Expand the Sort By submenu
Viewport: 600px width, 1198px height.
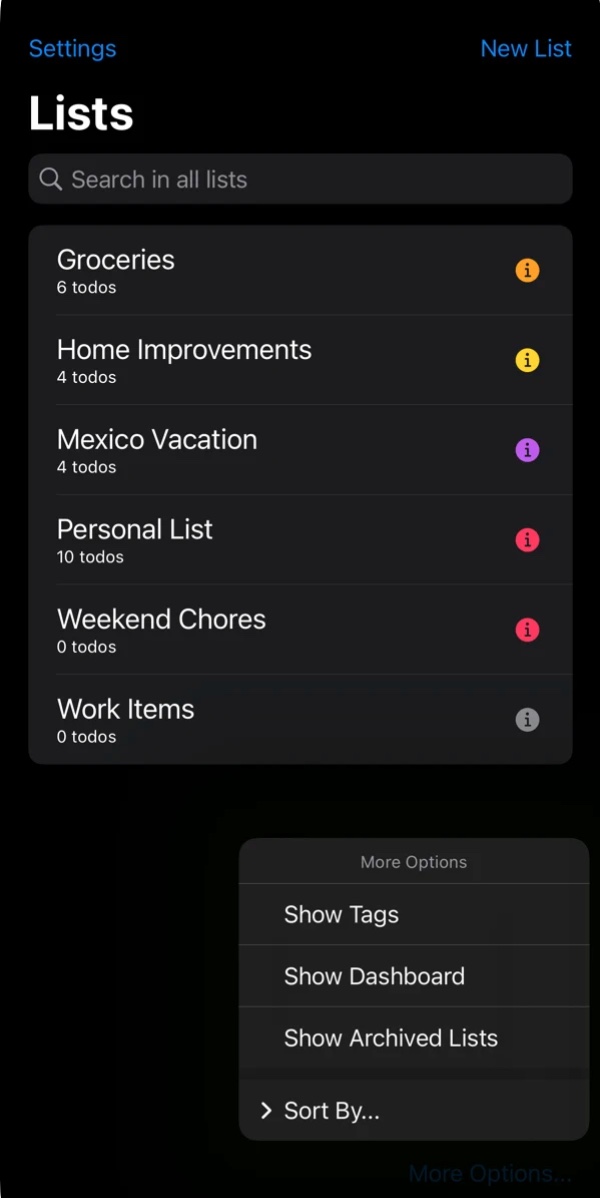tap(412, 1110)
